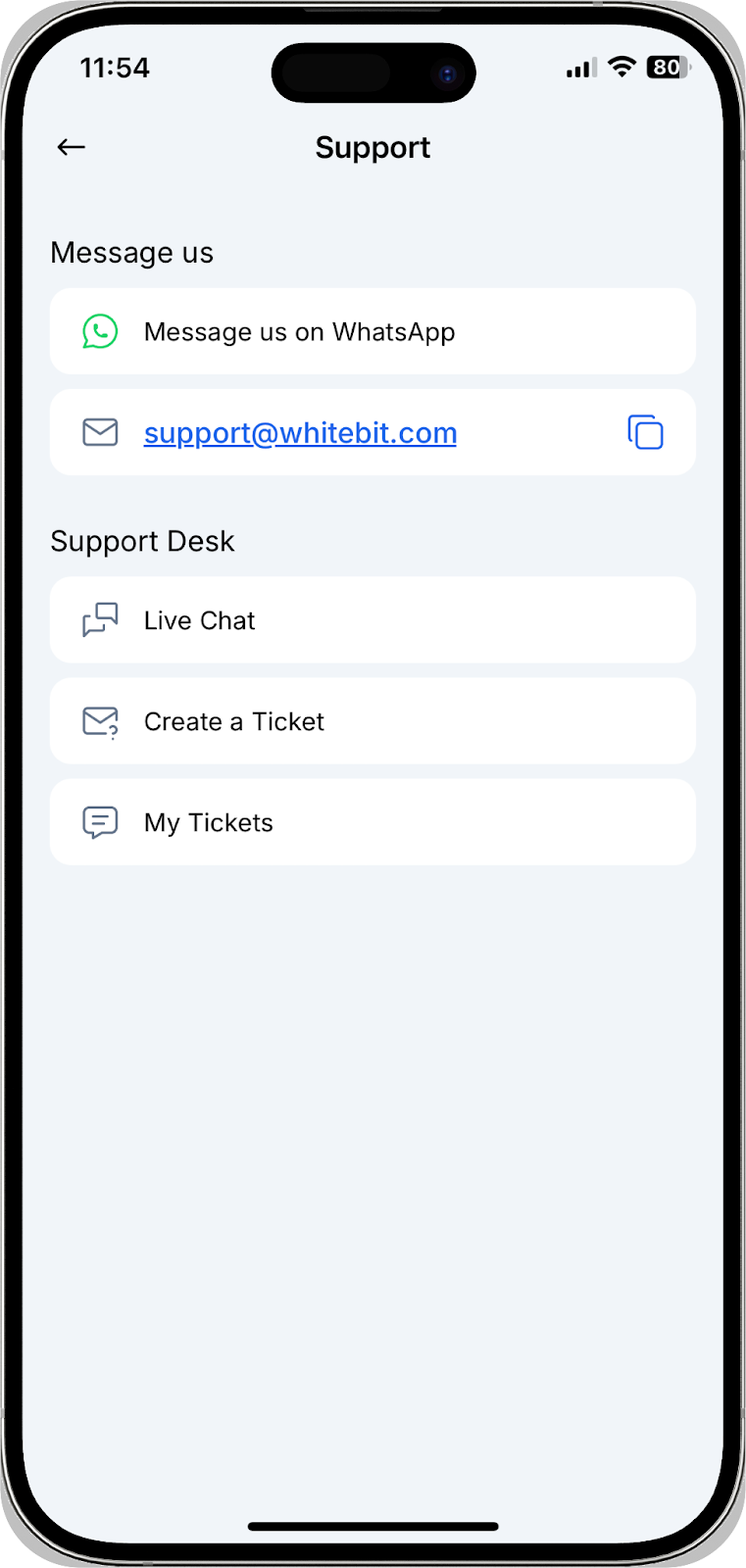The height and width of the screenshot is (1568, 746).
Task: Open Message us on WhatsApp
Action: click(373, 331)
